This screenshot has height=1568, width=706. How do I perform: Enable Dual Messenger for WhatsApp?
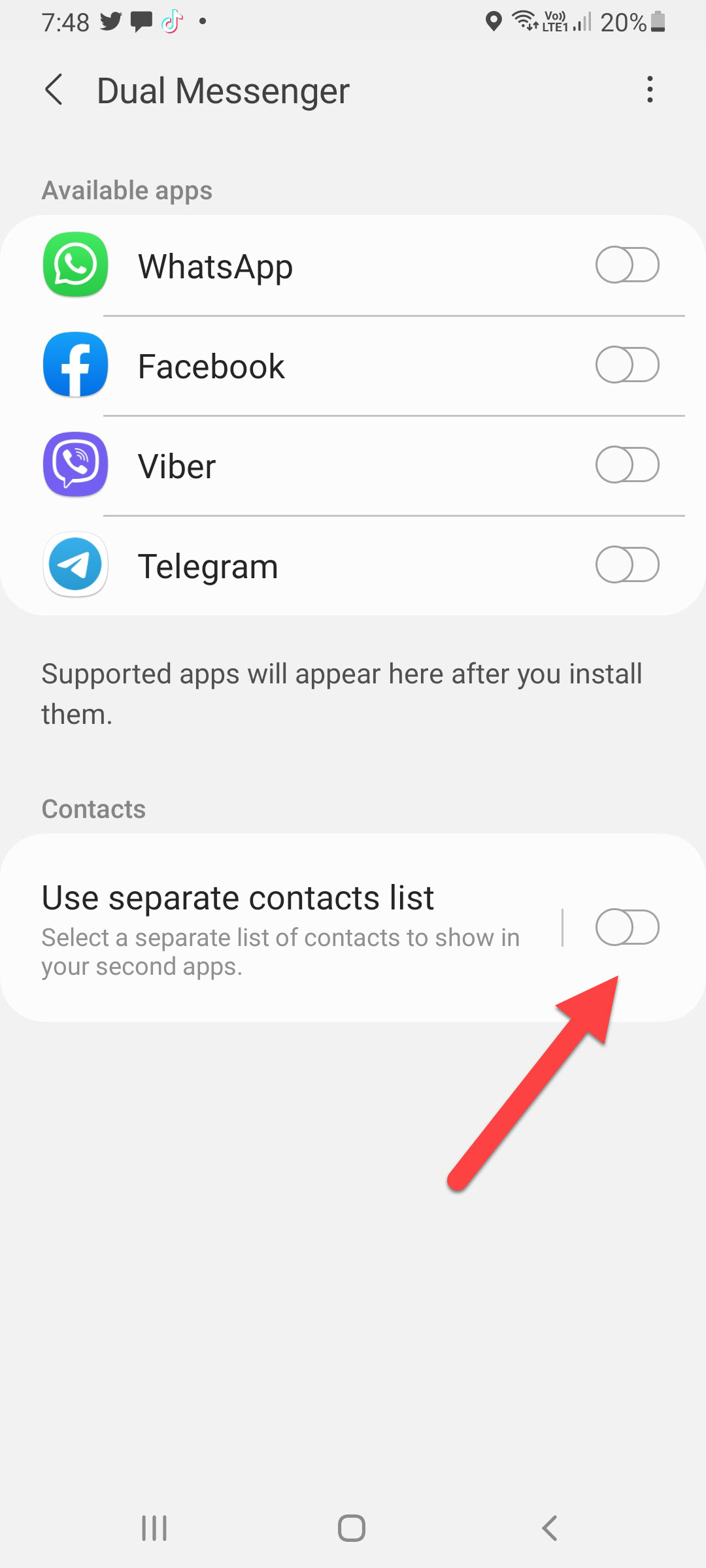[627, 265]
